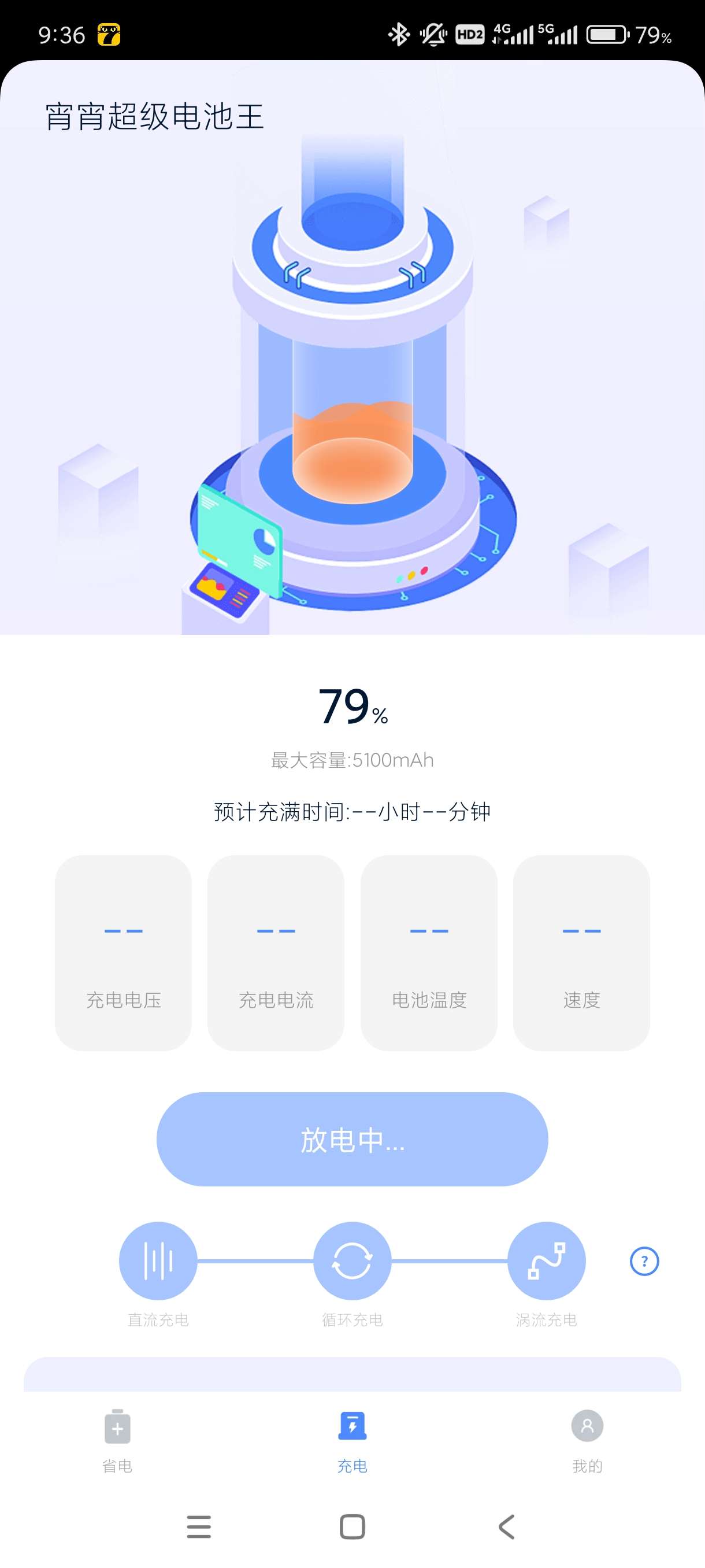Open recent apps from the navigation bar
This screenshot has height=1568, width=705.
point(198,1526)
